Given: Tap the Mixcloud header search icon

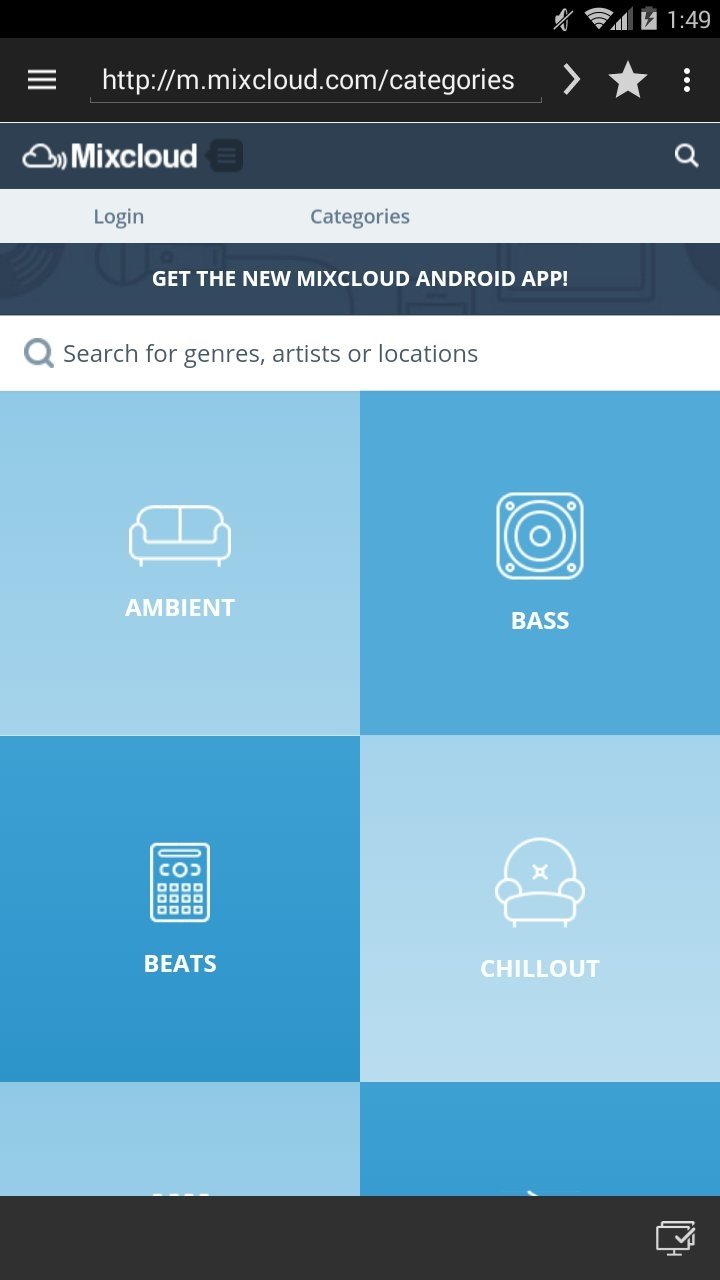Looking at the screenshot, I should [x=686, y=156].
